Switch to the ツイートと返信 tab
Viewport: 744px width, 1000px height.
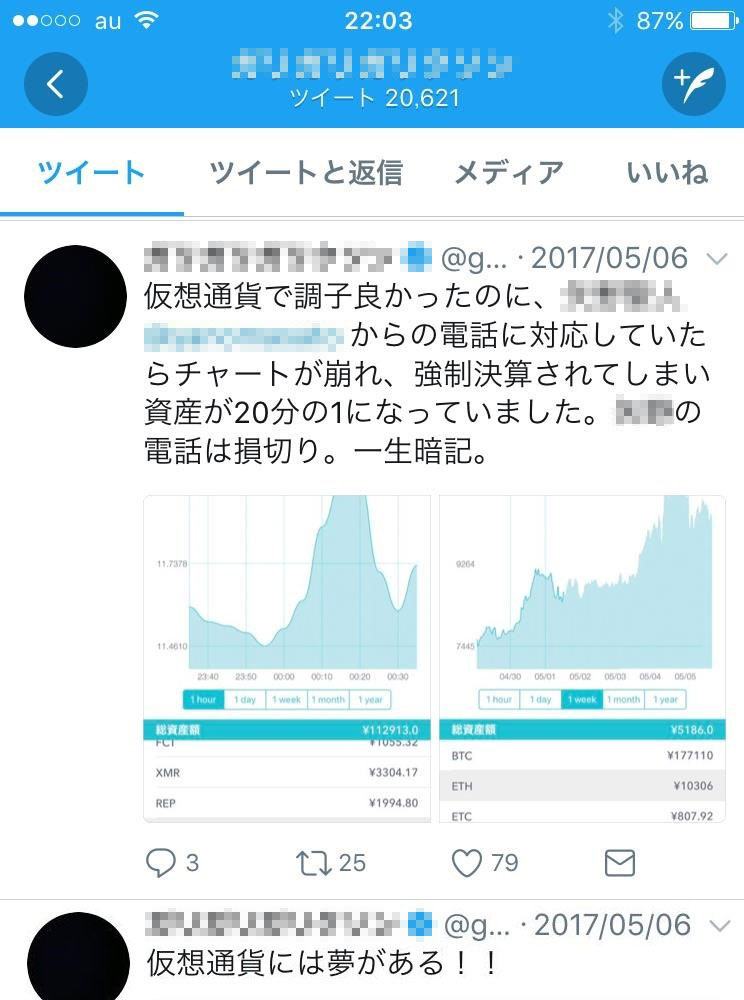point(306,173)
